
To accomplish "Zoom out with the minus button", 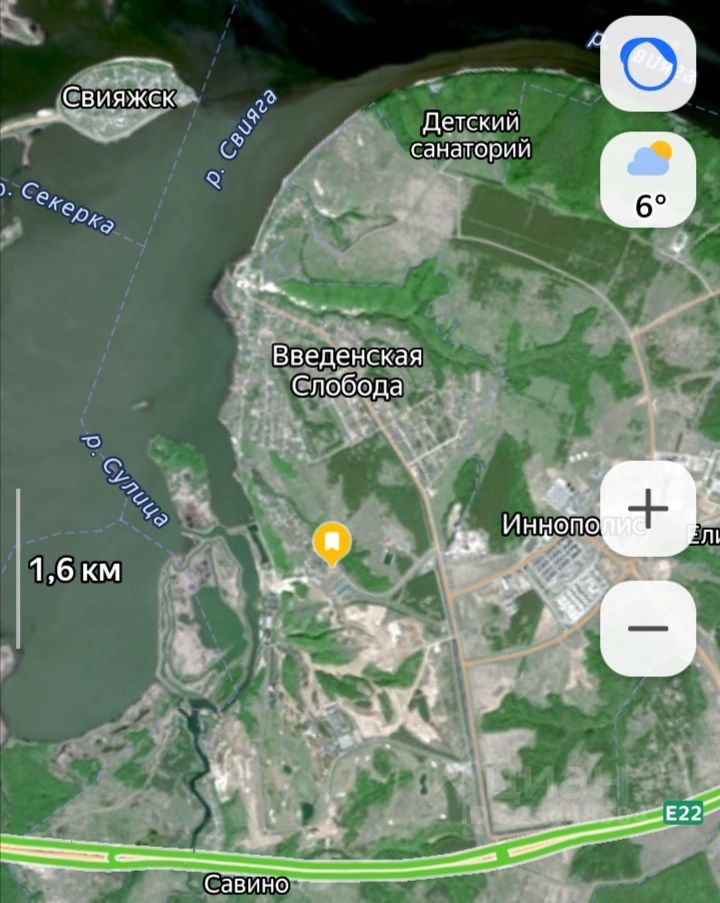I will pyautogui.click(x=648, y=628).
